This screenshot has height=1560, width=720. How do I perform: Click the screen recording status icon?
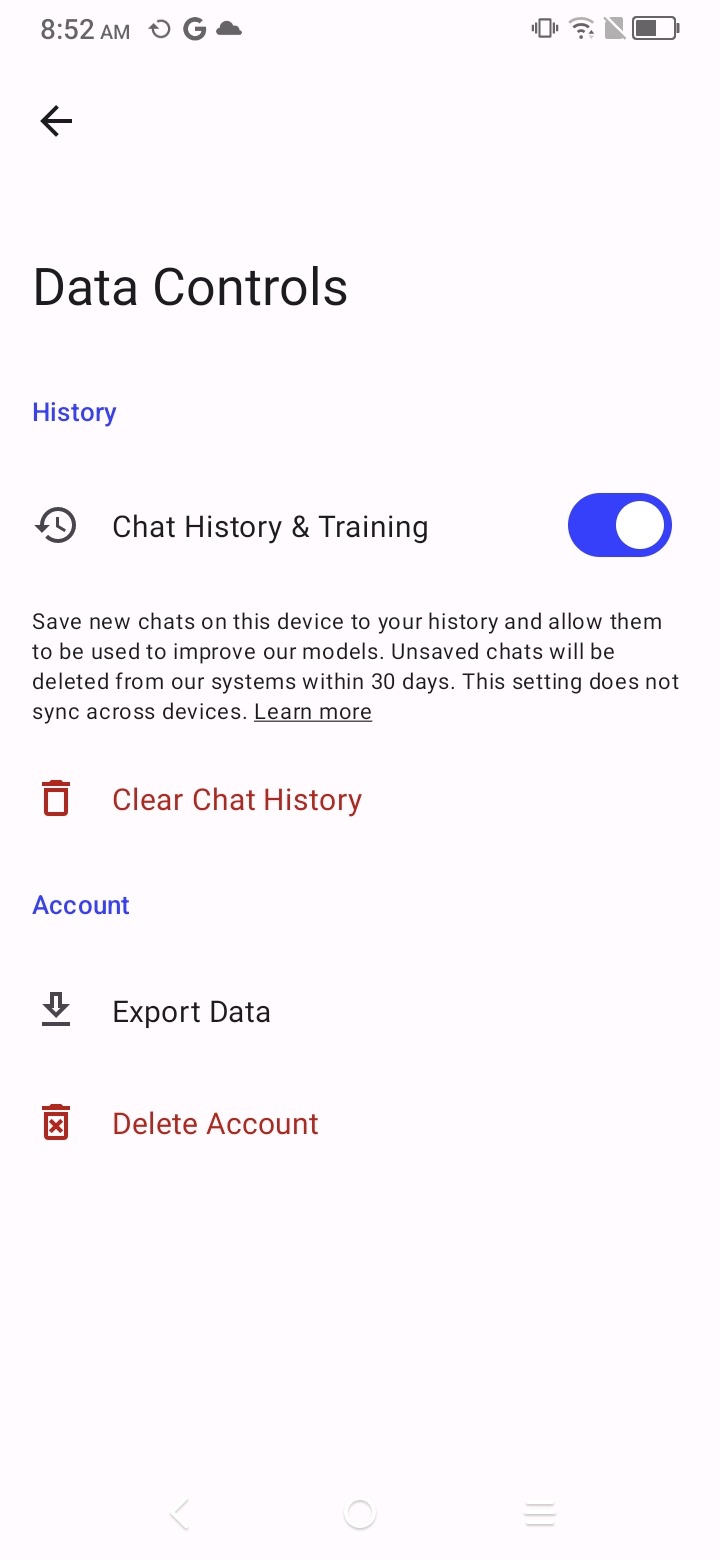click(x=159, y=29)
